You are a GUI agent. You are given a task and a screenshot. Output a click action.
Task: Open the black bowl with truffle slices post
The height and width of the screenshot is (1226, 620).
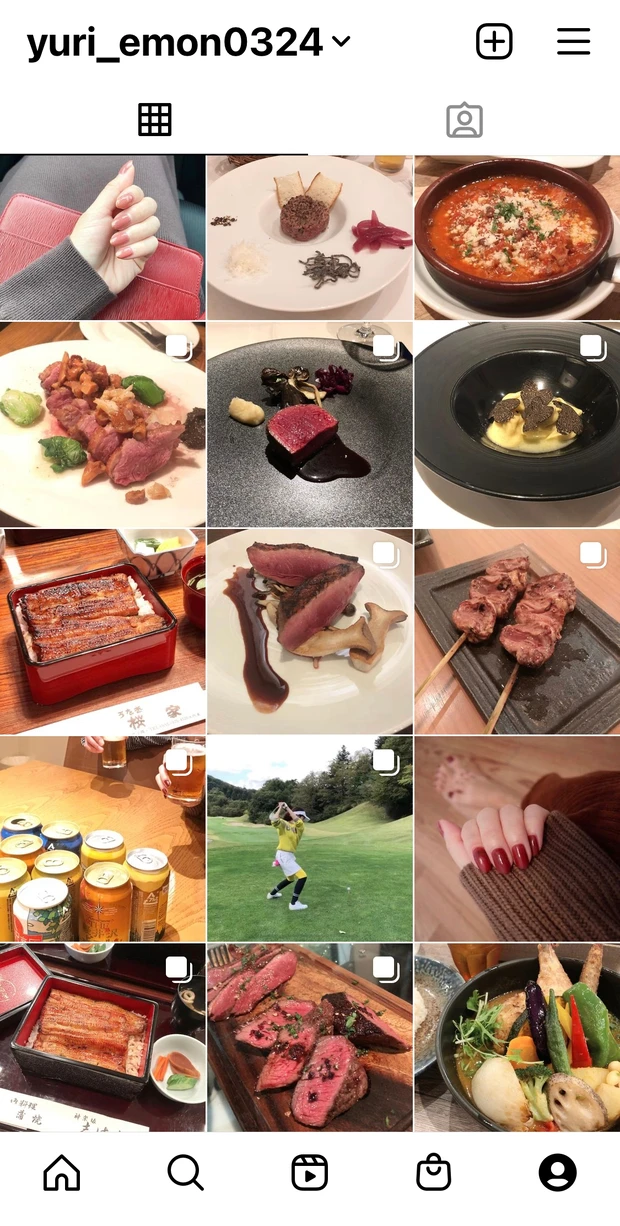coord(517,425)
